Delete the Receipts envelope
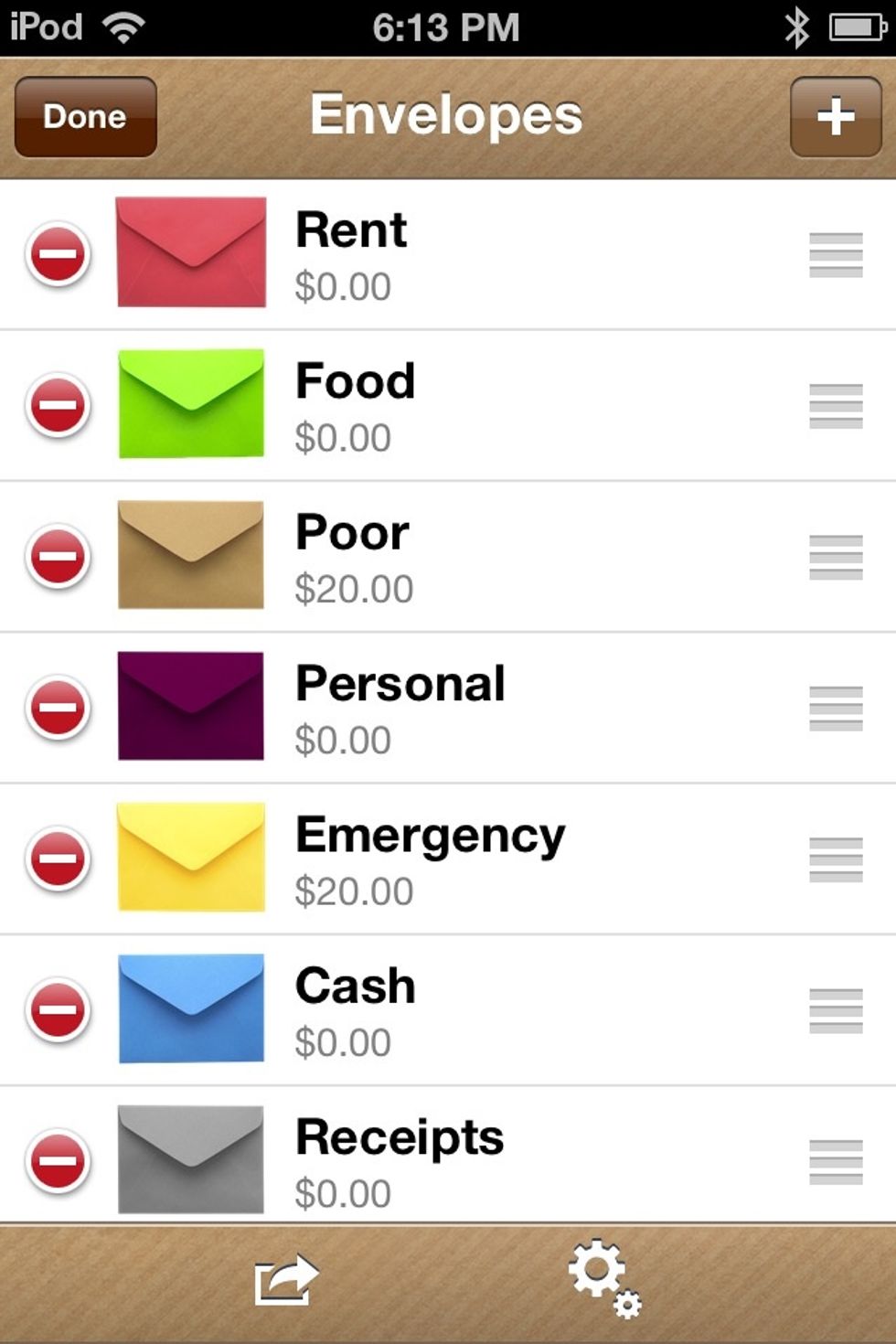This screenshot has width=896, height=1344. click(59, 1161)
